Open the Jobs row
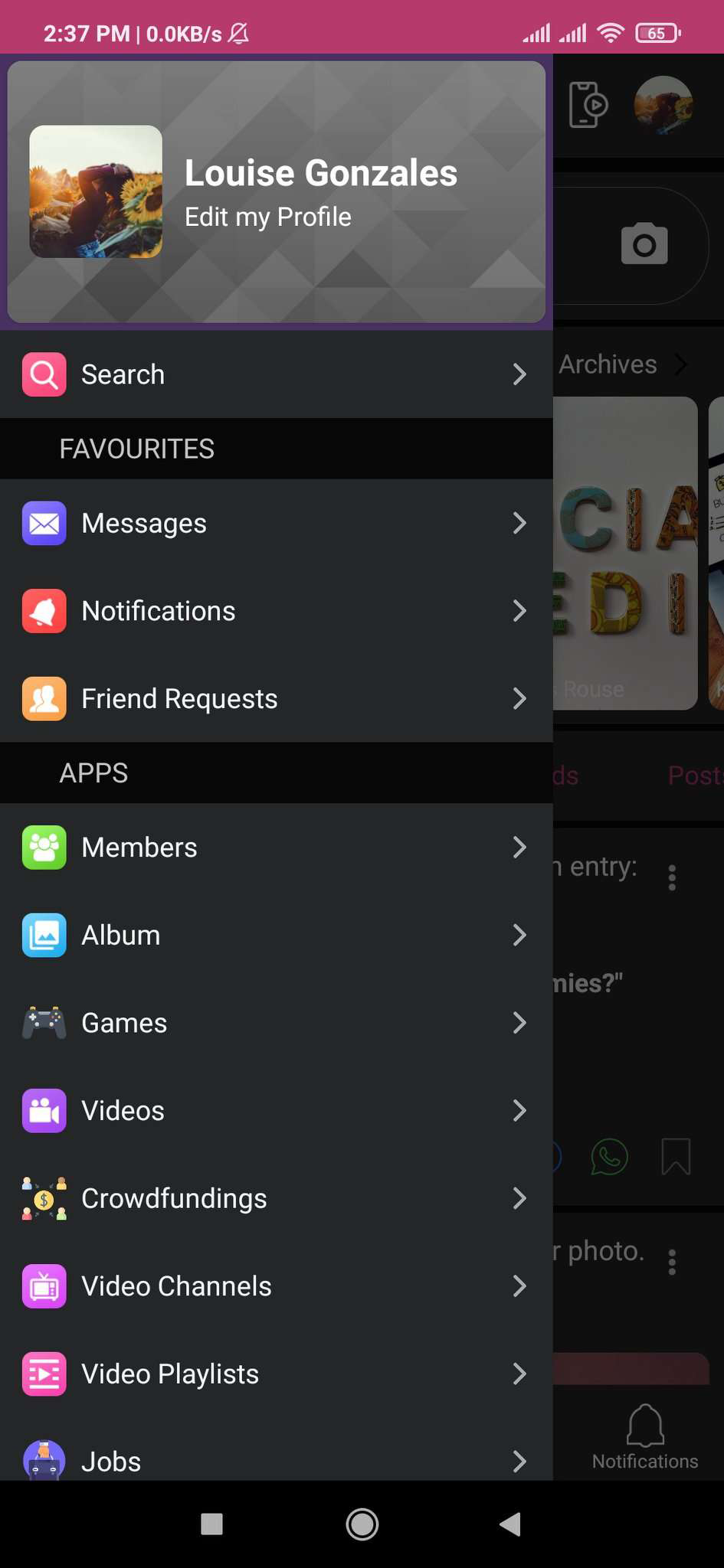This screenshot has width=724, height=1568. click(x=276, y=1461)
